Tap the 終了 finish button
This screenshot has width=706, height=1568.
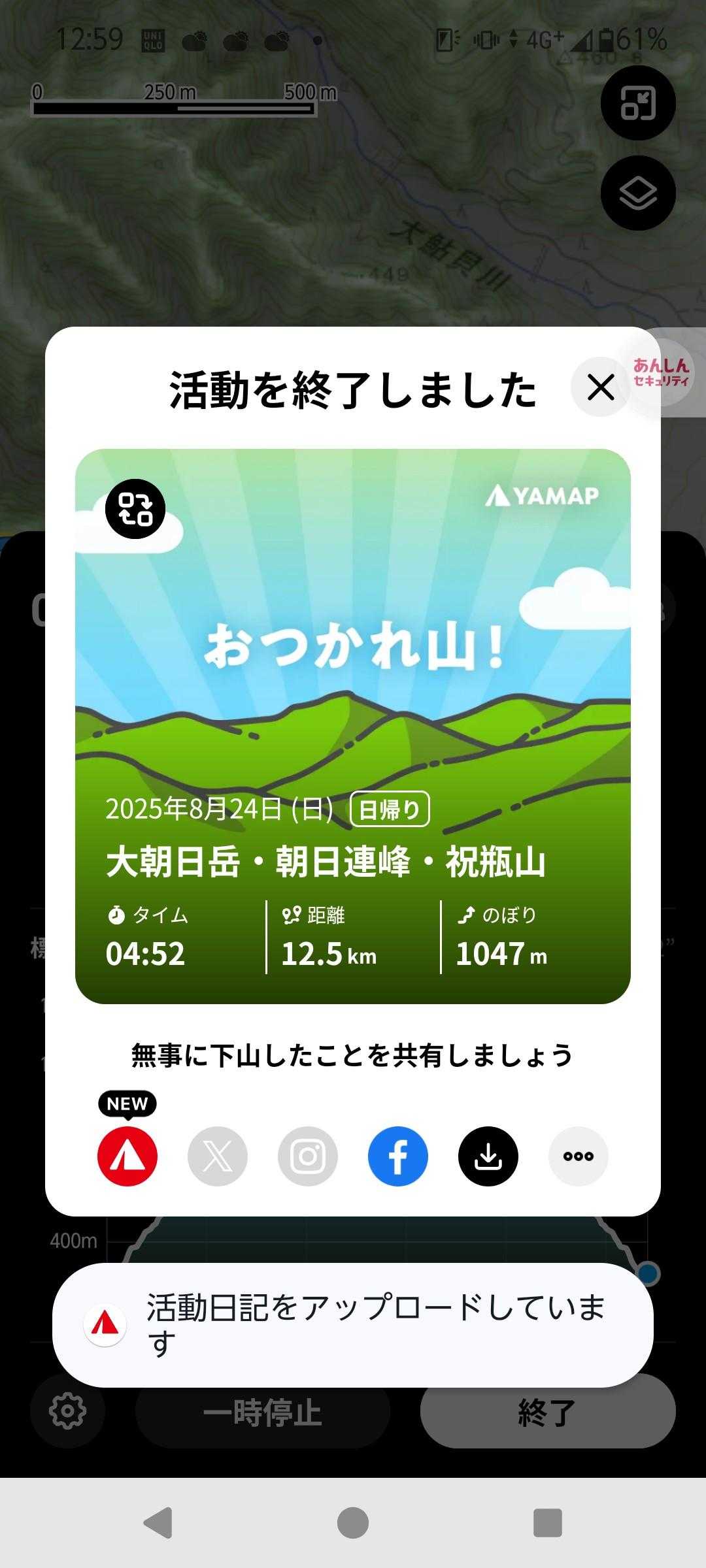click(x=547, y=1413)
